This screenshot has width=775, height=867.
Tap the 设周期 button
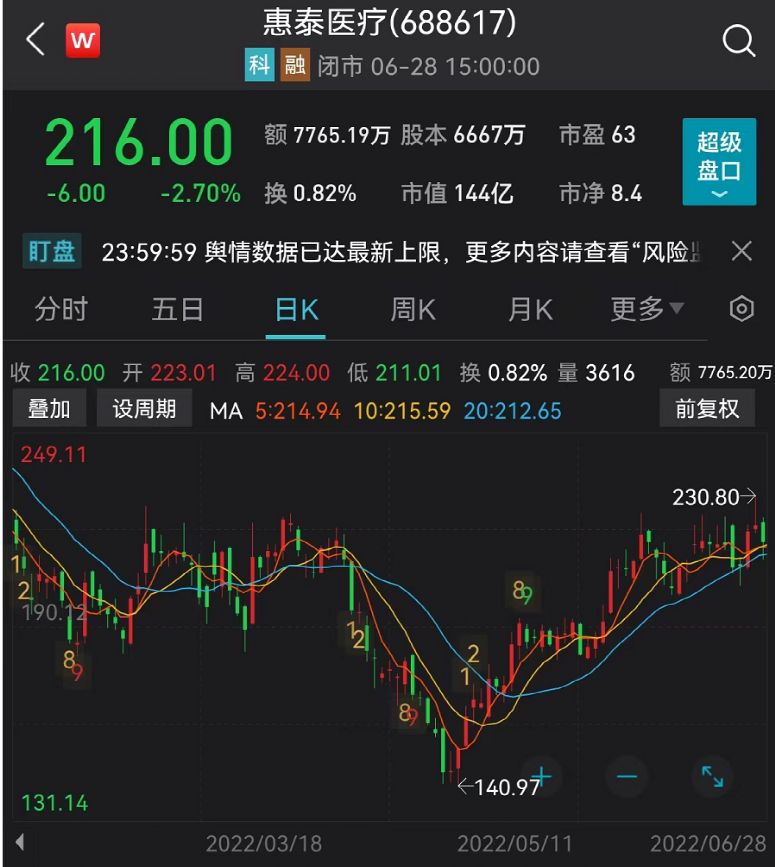(x=144, y=409)
